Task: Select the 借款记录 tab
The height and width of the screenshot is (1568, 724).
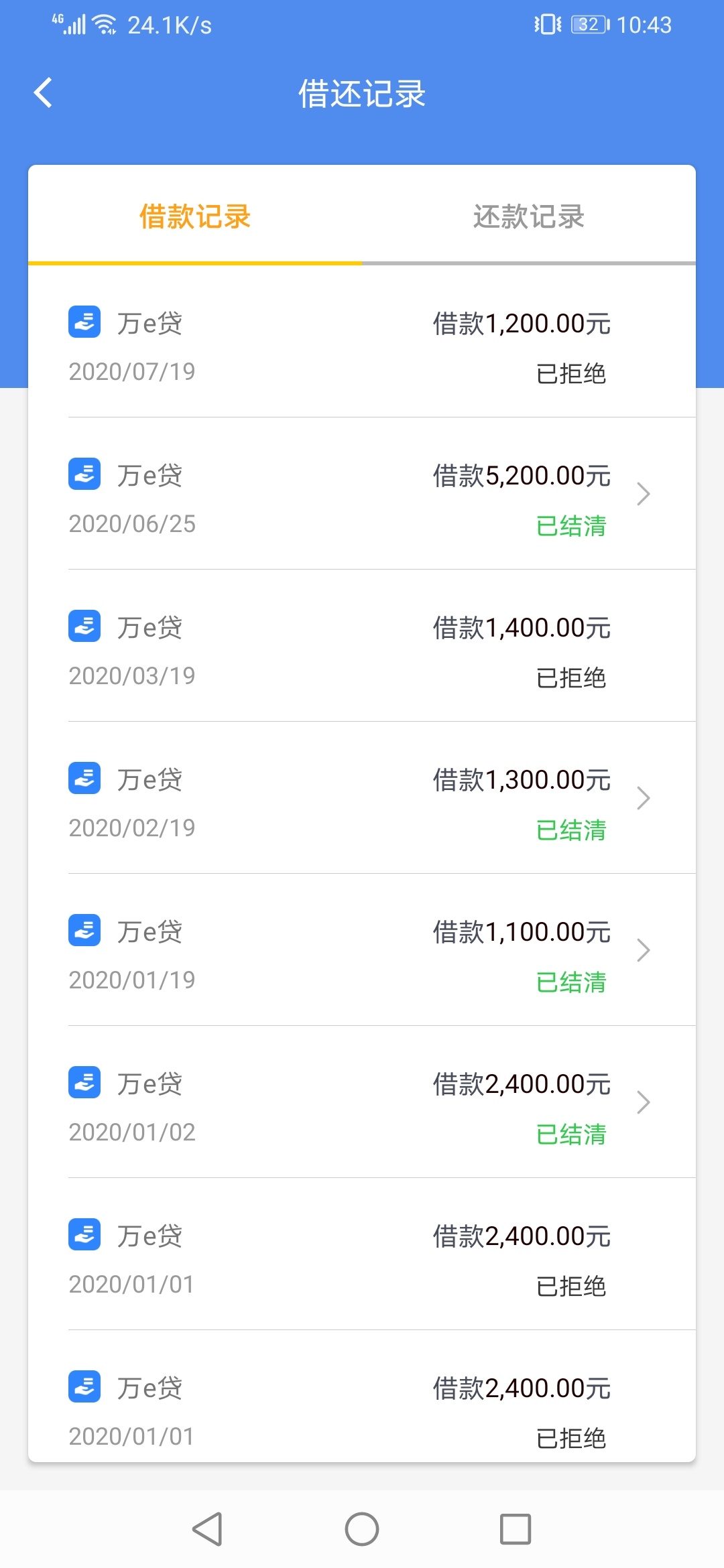Action: (195, 216)
